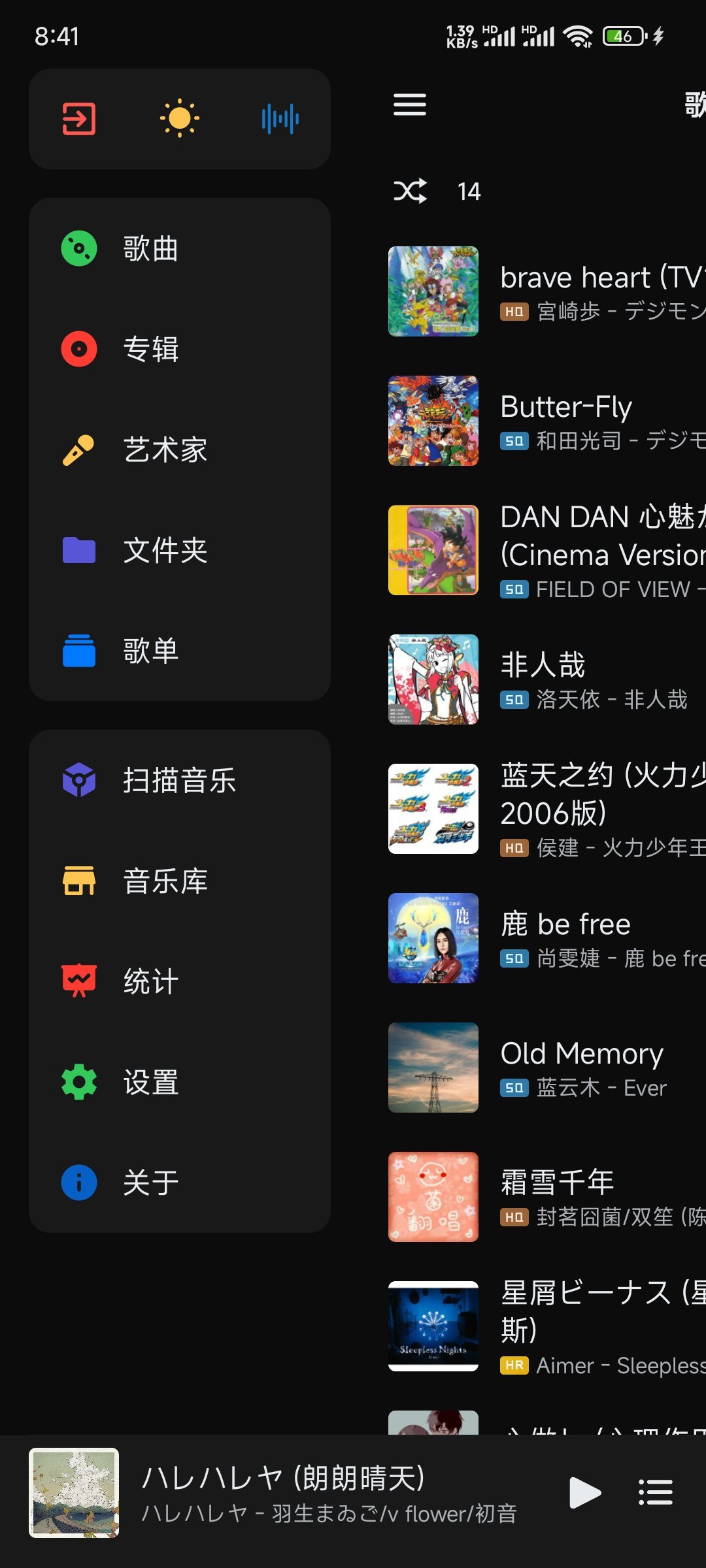
Task: Browse 文件夹 (Folders)
Action: [x=165, y=550]
